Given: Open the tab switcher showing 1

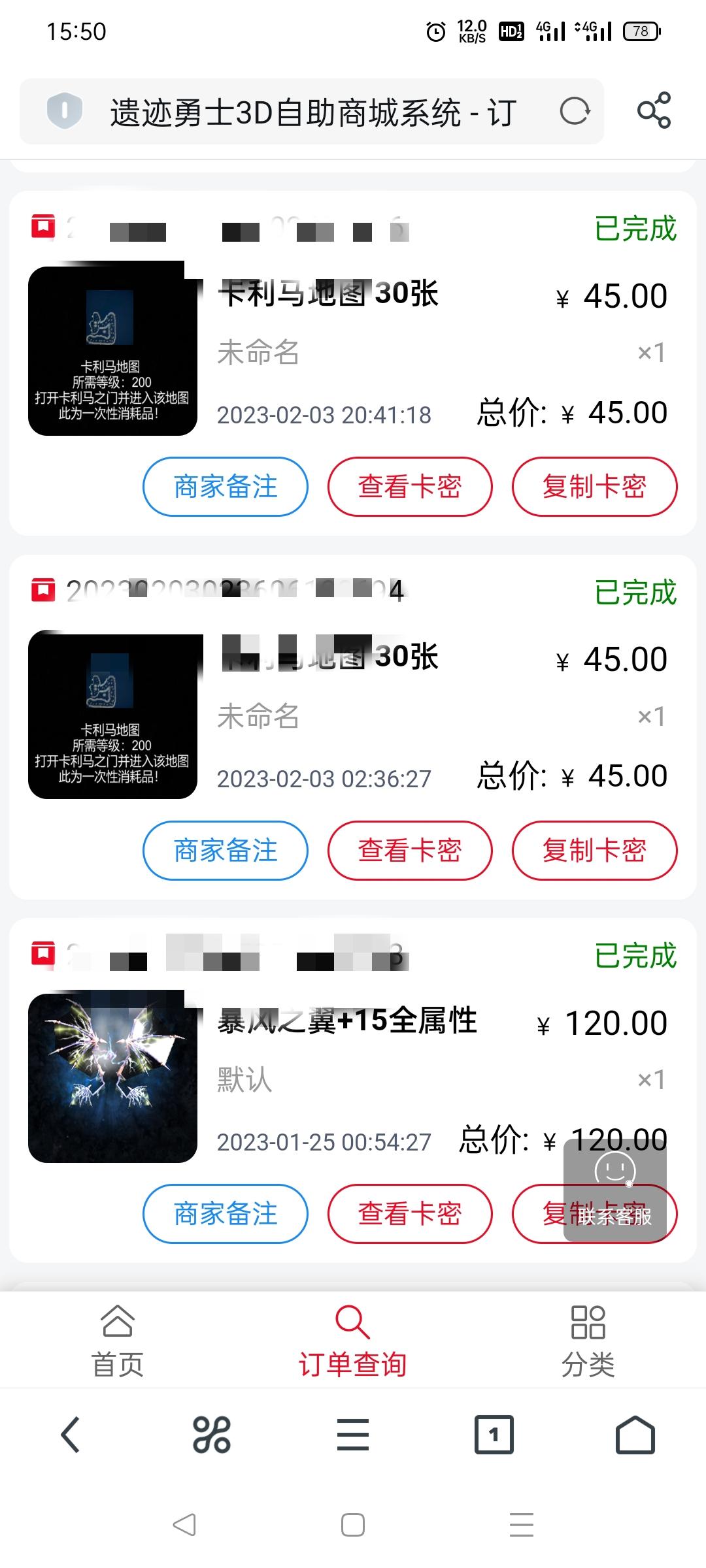Looking at the screenshot, I should pyautogui.click(x=494, y=1436).
